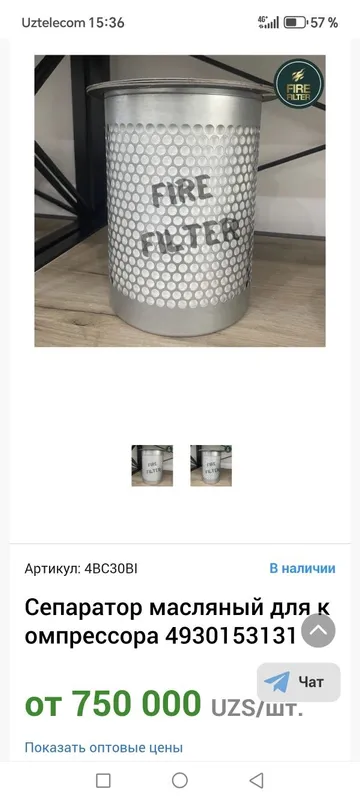Select the second product thumbnail
Viewport: 360px width, 800px height.
pos(211,465)
